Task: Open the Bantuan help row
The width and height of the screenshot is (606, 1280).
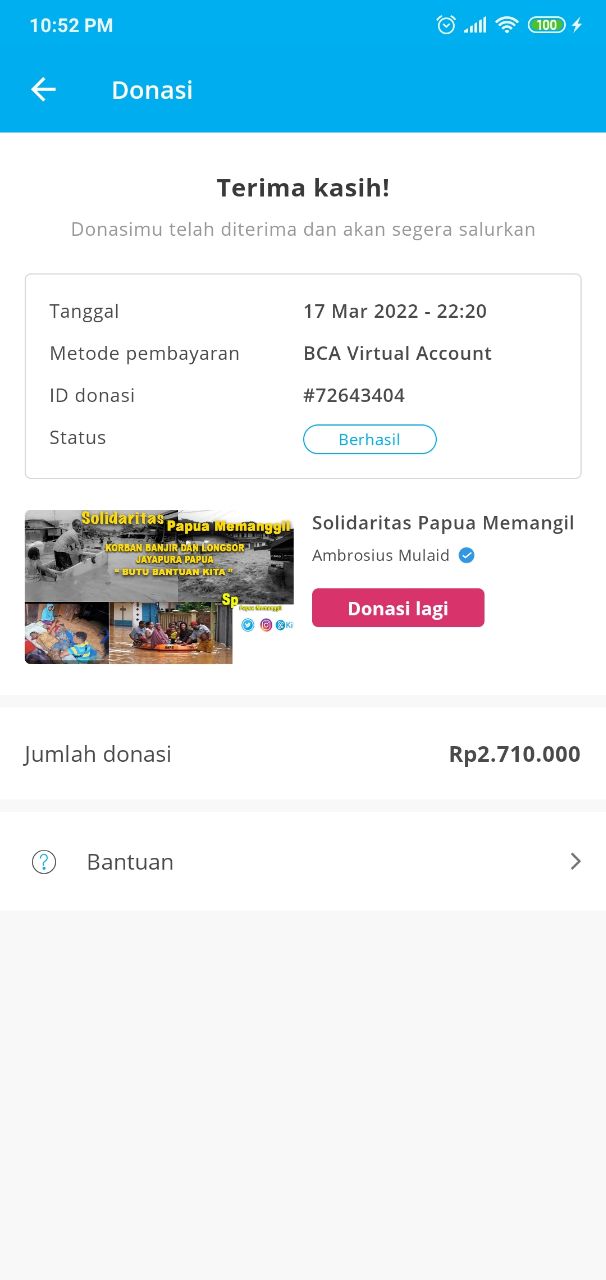Action: [302, 862]
